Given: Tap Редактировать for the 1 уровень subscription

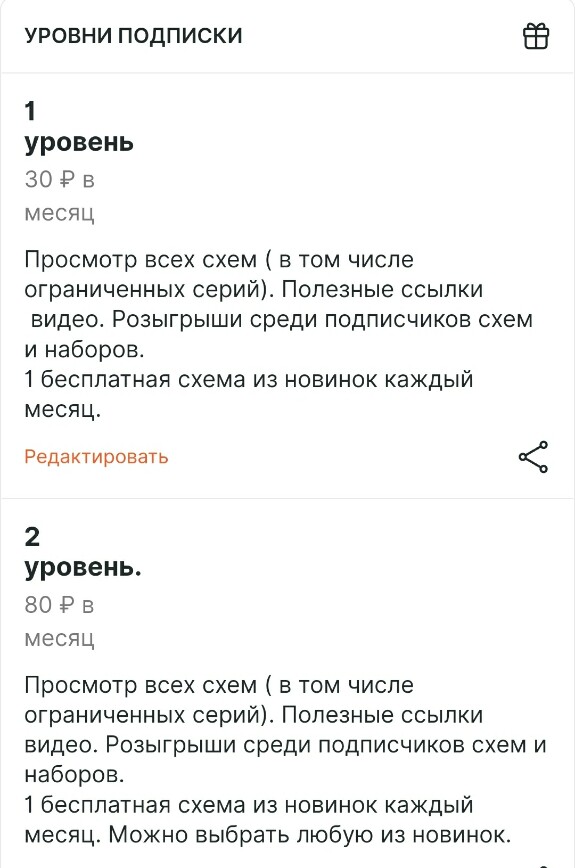Looking at the screenshot, I should 96,457.
